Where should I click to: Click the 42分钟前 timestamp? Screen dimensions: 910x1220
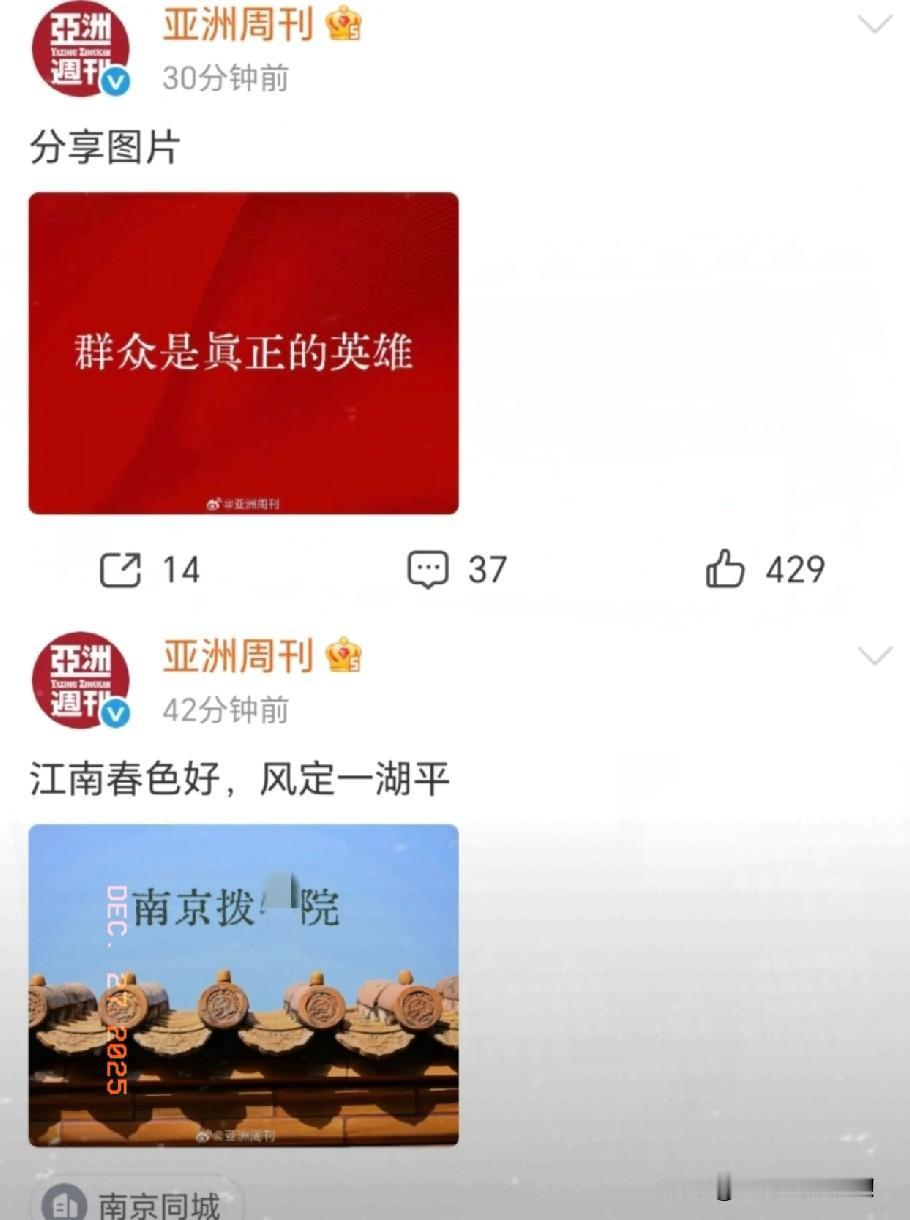(x=224, y=711)
